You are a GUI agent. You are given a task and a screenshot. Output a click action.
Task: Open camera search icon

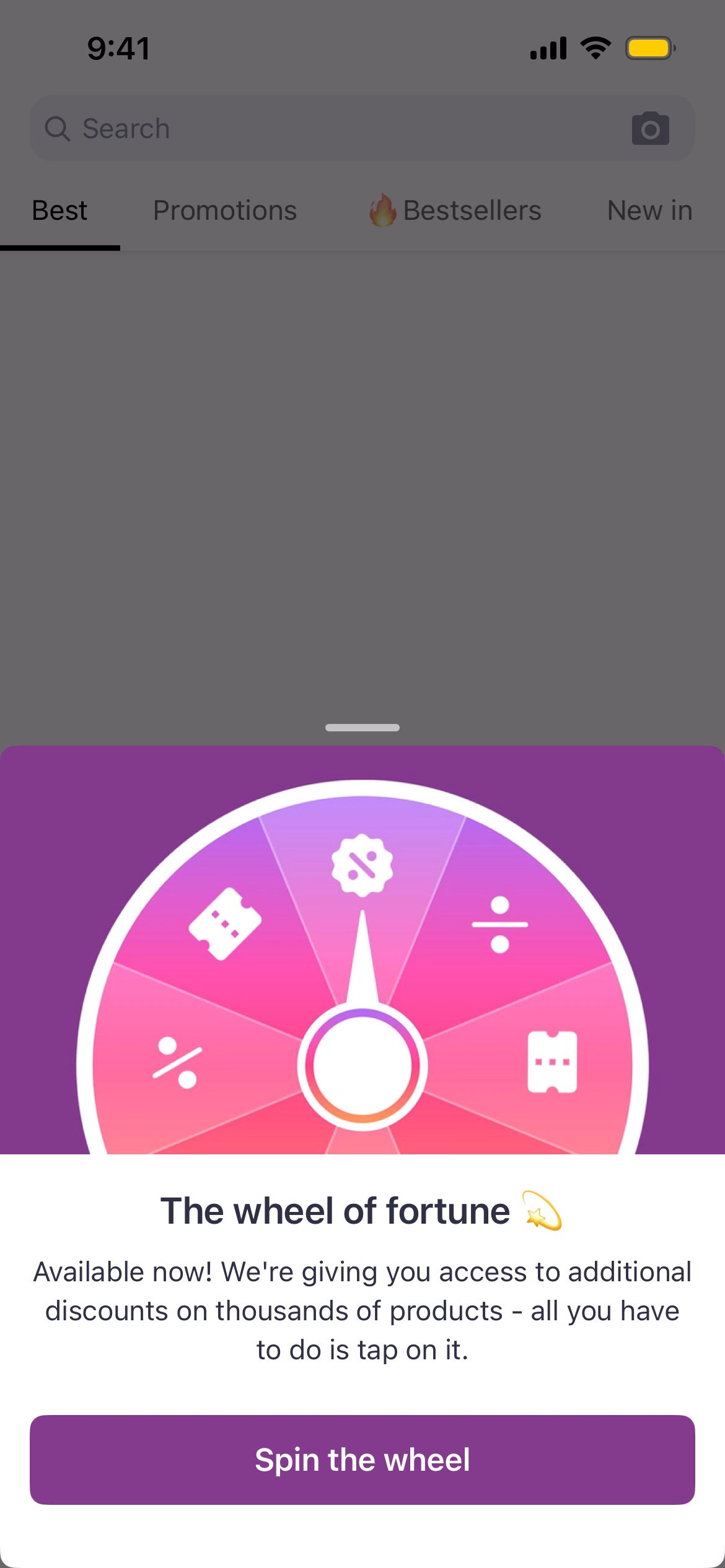pyautogui.click(x=650, y=129)
